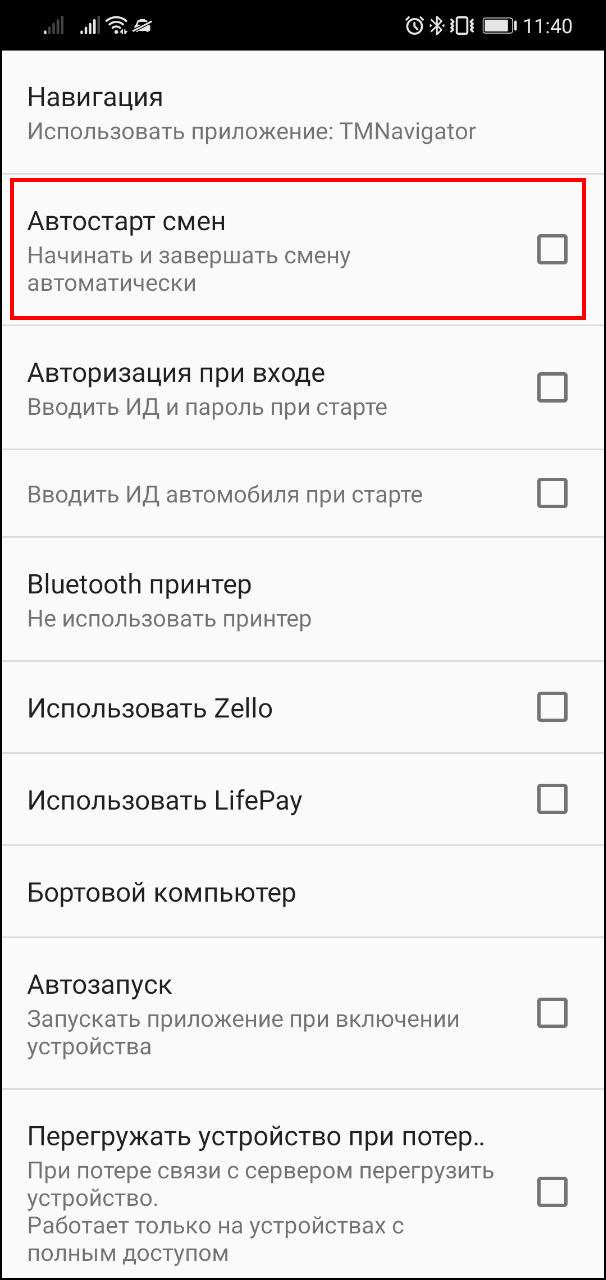This screenshot has width=606, height=1280.
Task: Toggle Перегружать устройство при потере связи
Action: click(552, 1192)
